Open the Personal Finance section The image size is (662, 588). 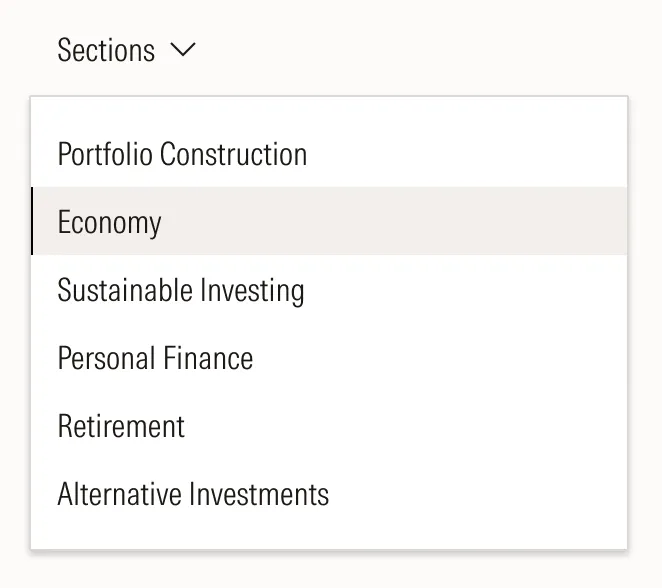pyautogui.click(x=155, y=358)
